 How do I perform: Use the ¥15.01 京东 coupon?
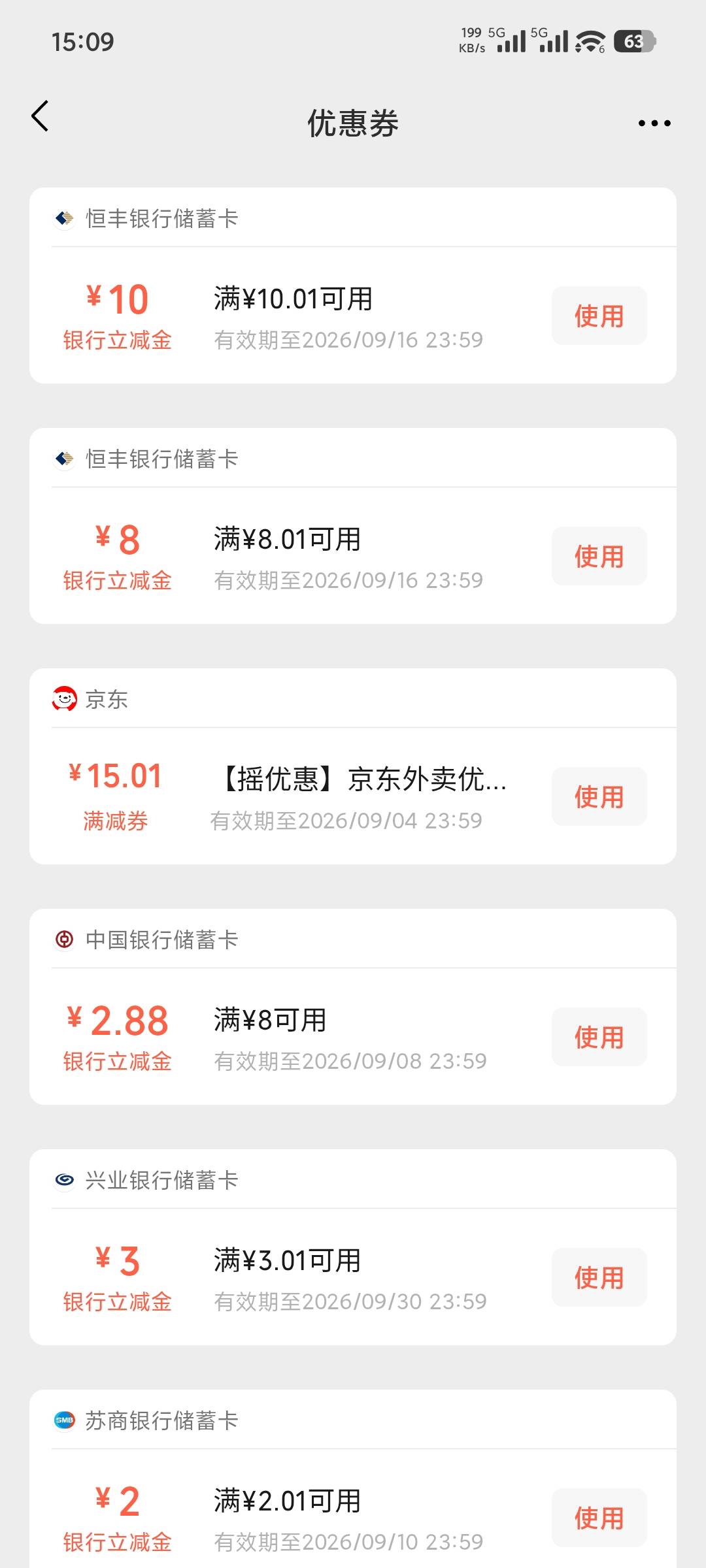click(x=599, y=796)
